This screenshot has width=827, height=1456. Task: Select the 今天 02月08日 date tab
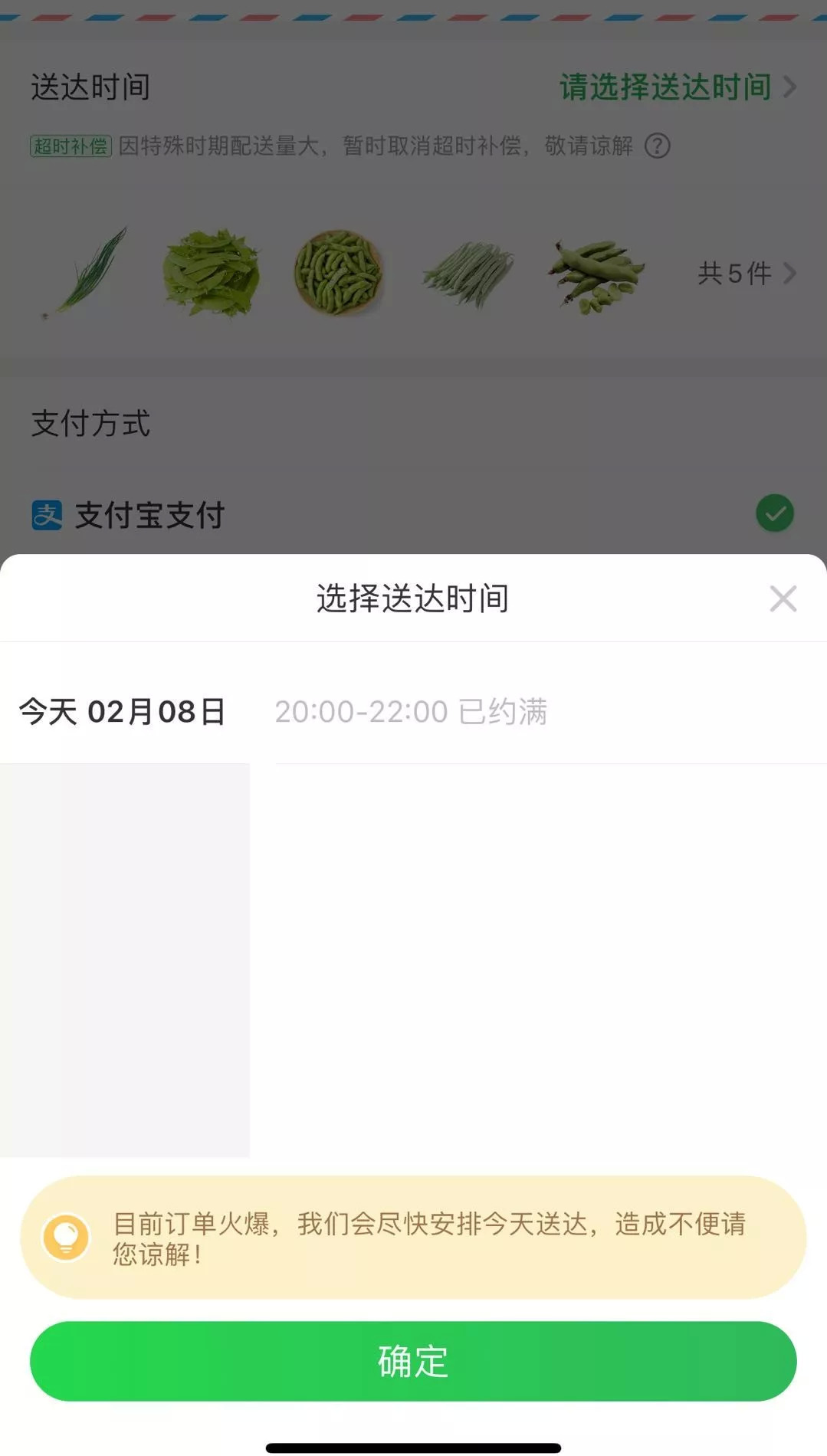[x=123, y=711]
